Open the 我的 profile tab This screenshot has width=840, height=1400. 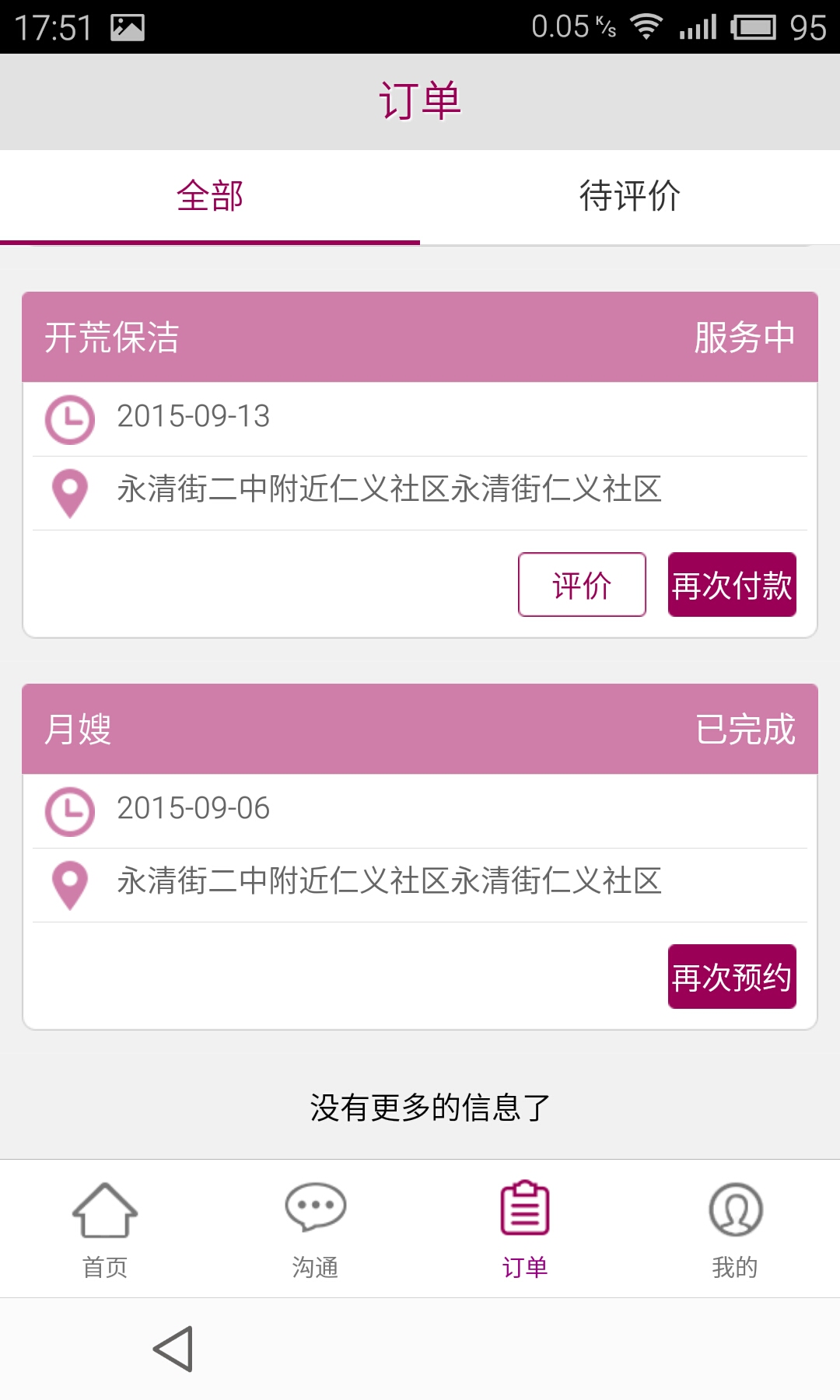pos(735,1229)
